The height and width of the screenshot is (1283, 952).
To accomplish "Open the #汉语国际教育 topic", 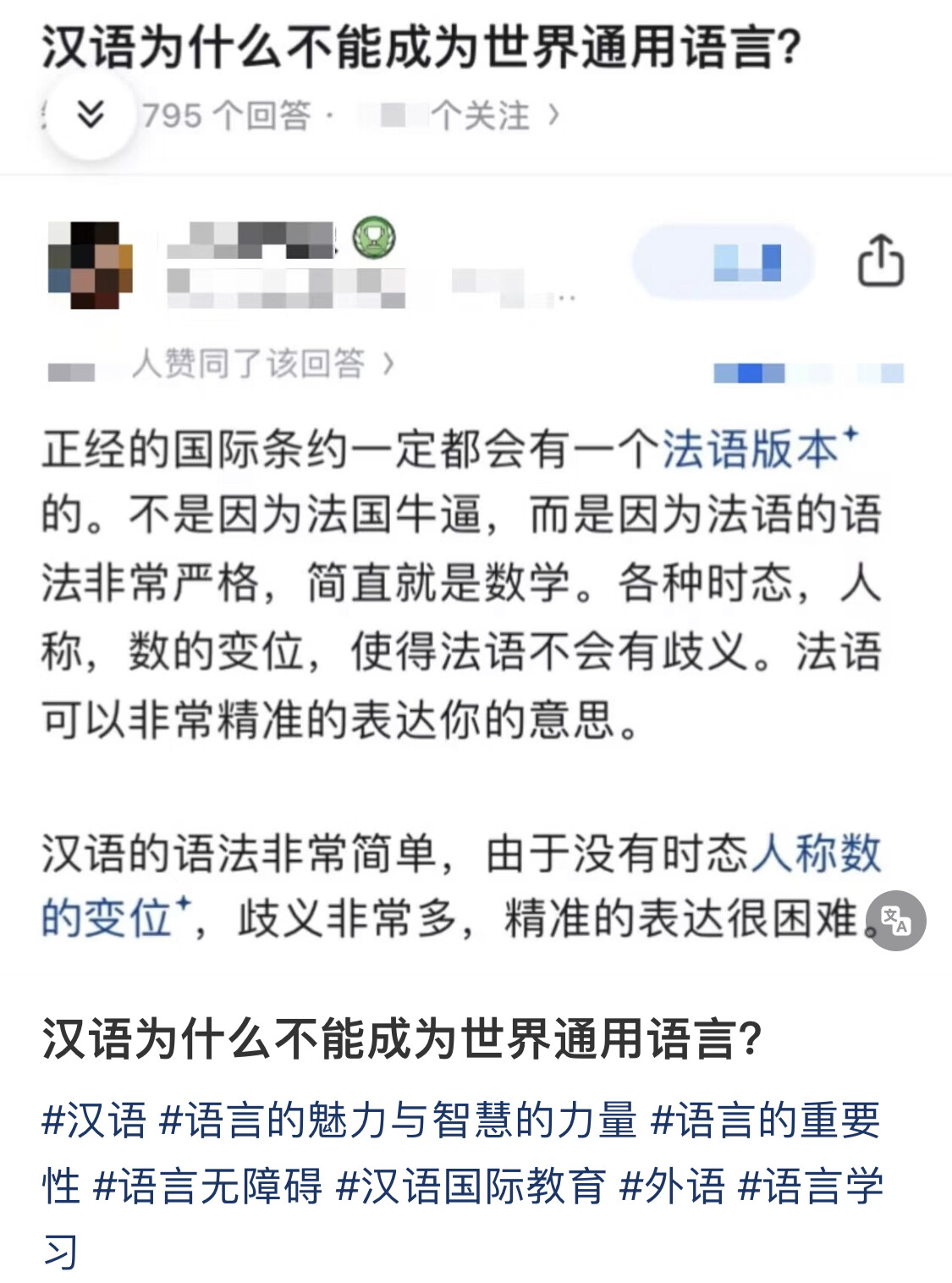I will point(470,1186).
